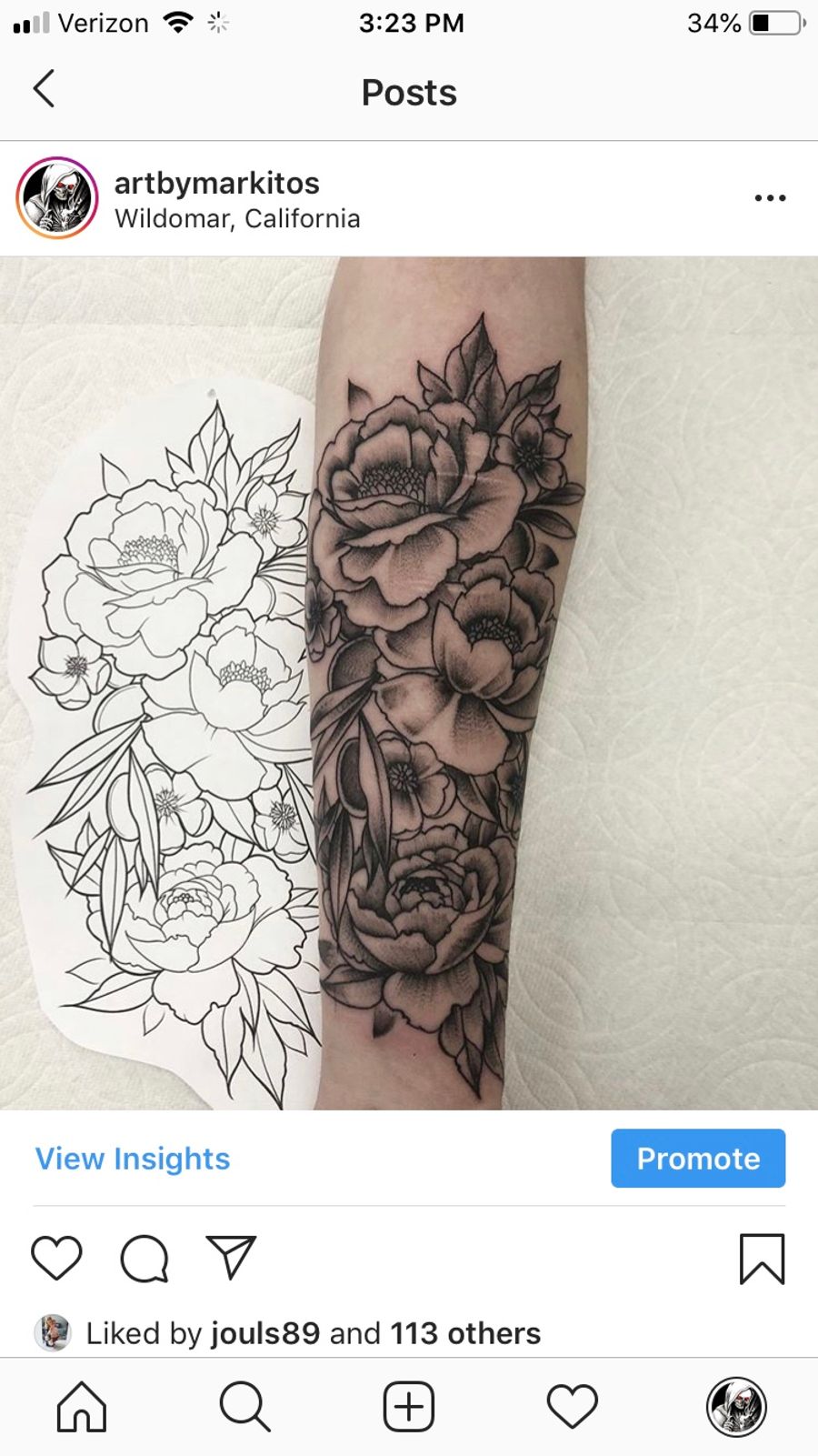Switch to the Search tab

point(244,1407)
